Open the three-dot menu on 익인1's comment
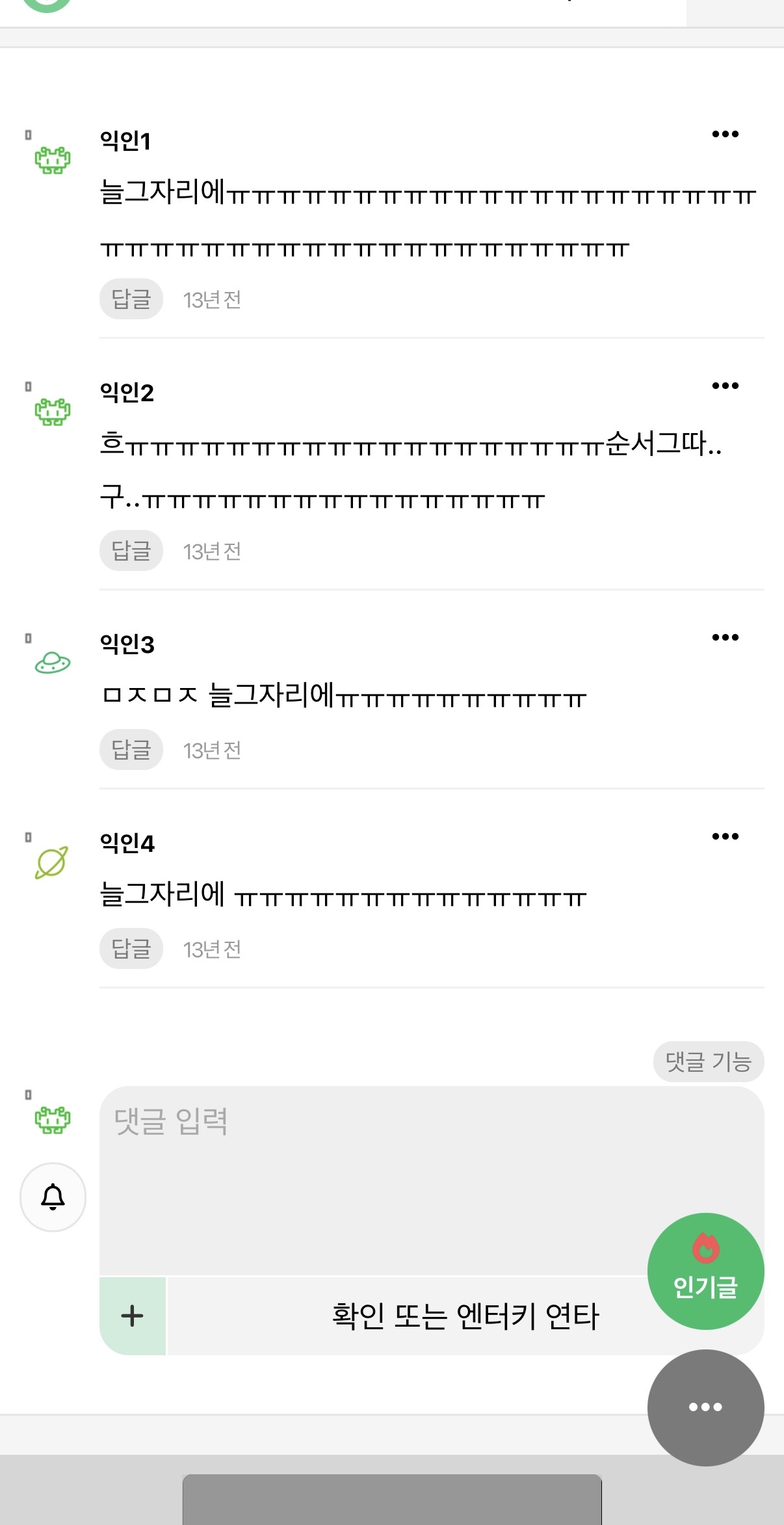Image resolution: width=784 pixels, height=1525 pixels. pyautogui.click(x=726, y=133)
